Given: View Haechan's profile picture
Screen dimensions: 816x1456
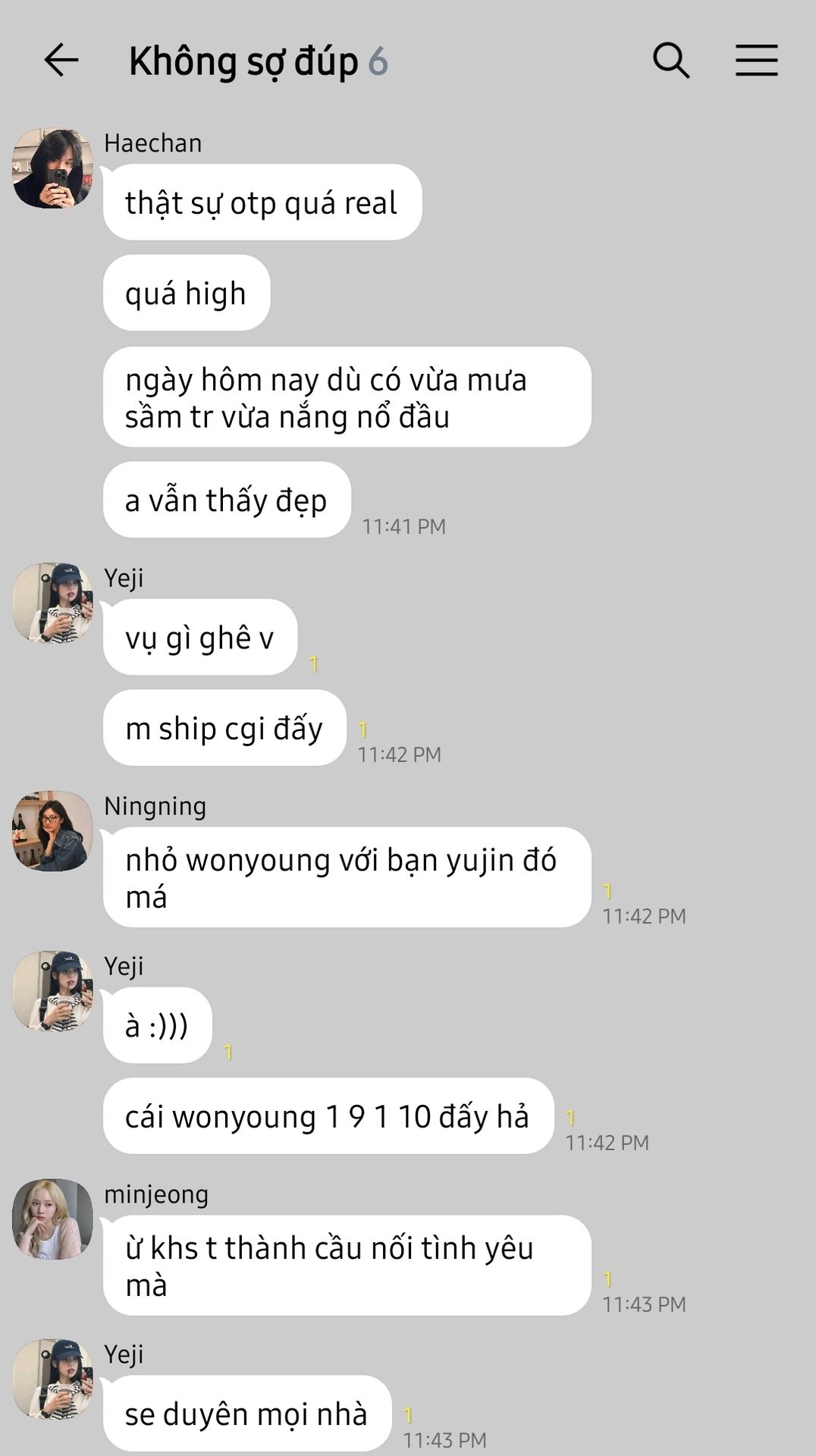Looking at the screenshot, I should [x=52, y=168].
